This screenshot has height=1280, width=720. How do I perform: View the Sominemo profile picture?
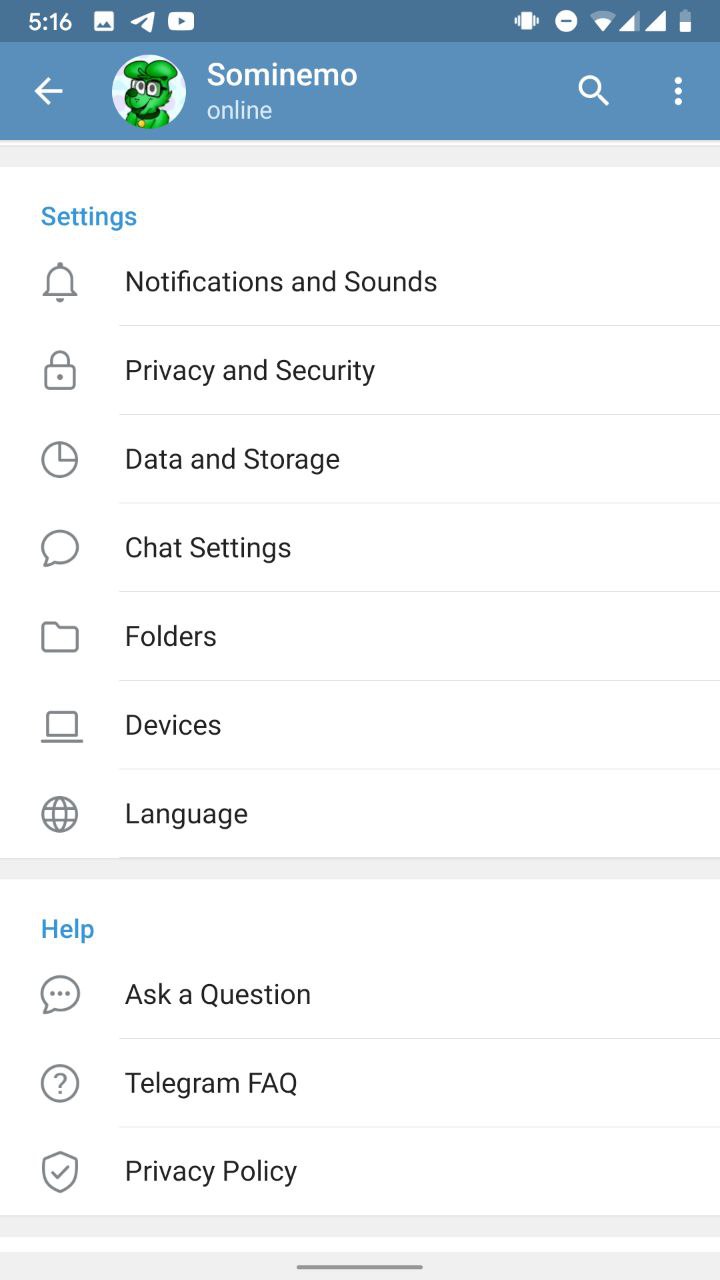[149, 92]
